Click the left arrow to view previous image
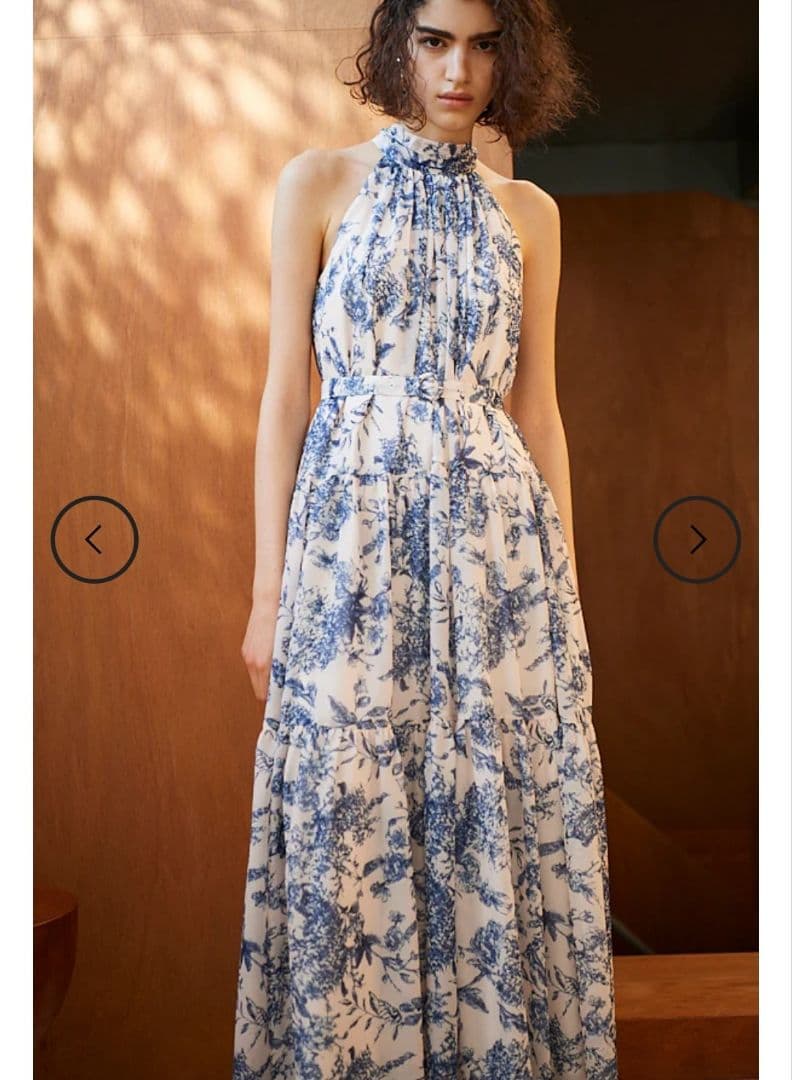The width and height of the screenshot is (792, 1080). [93, 538]
